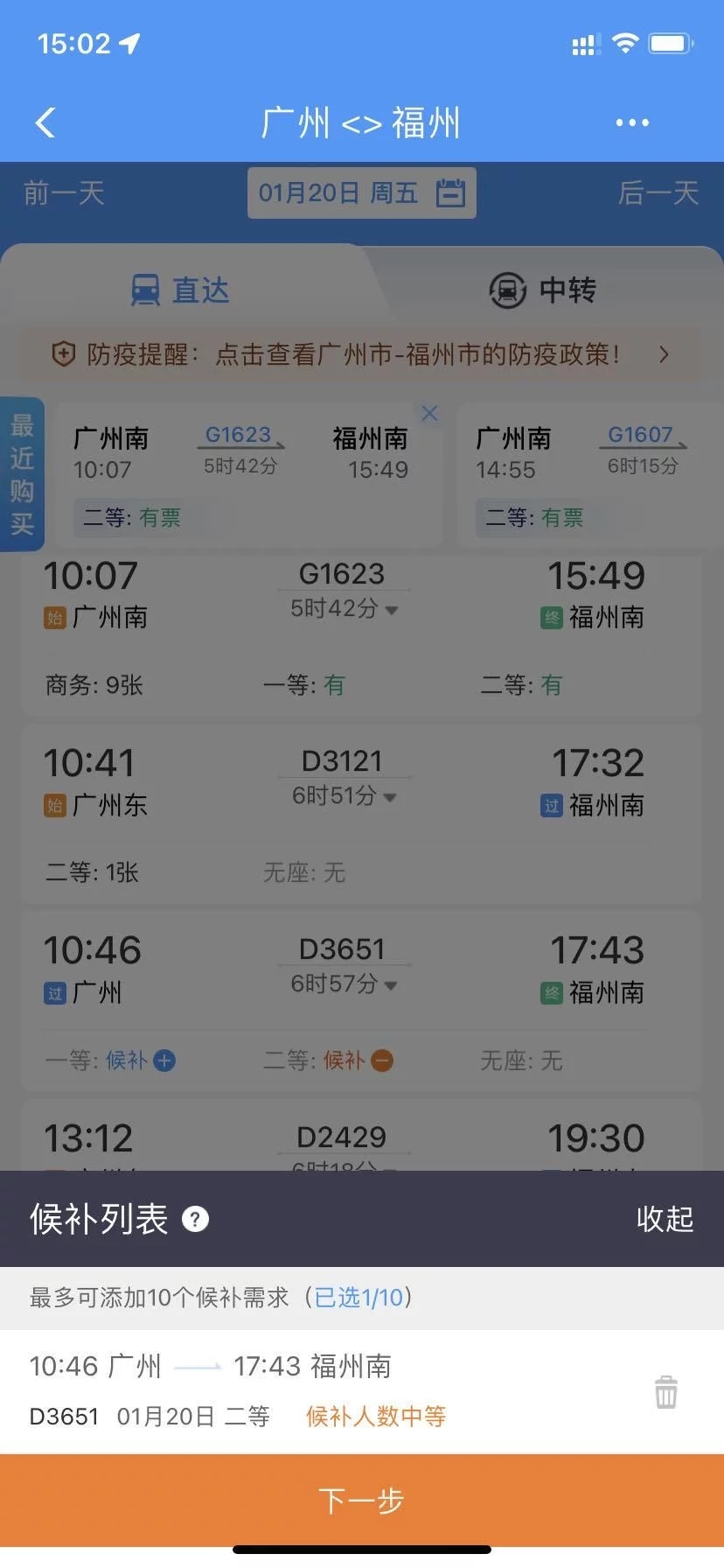Remove D3651 二等 seat from 候补 waitlist
Viewport: 724px width, 1568px height.
tap(382, 1061)
